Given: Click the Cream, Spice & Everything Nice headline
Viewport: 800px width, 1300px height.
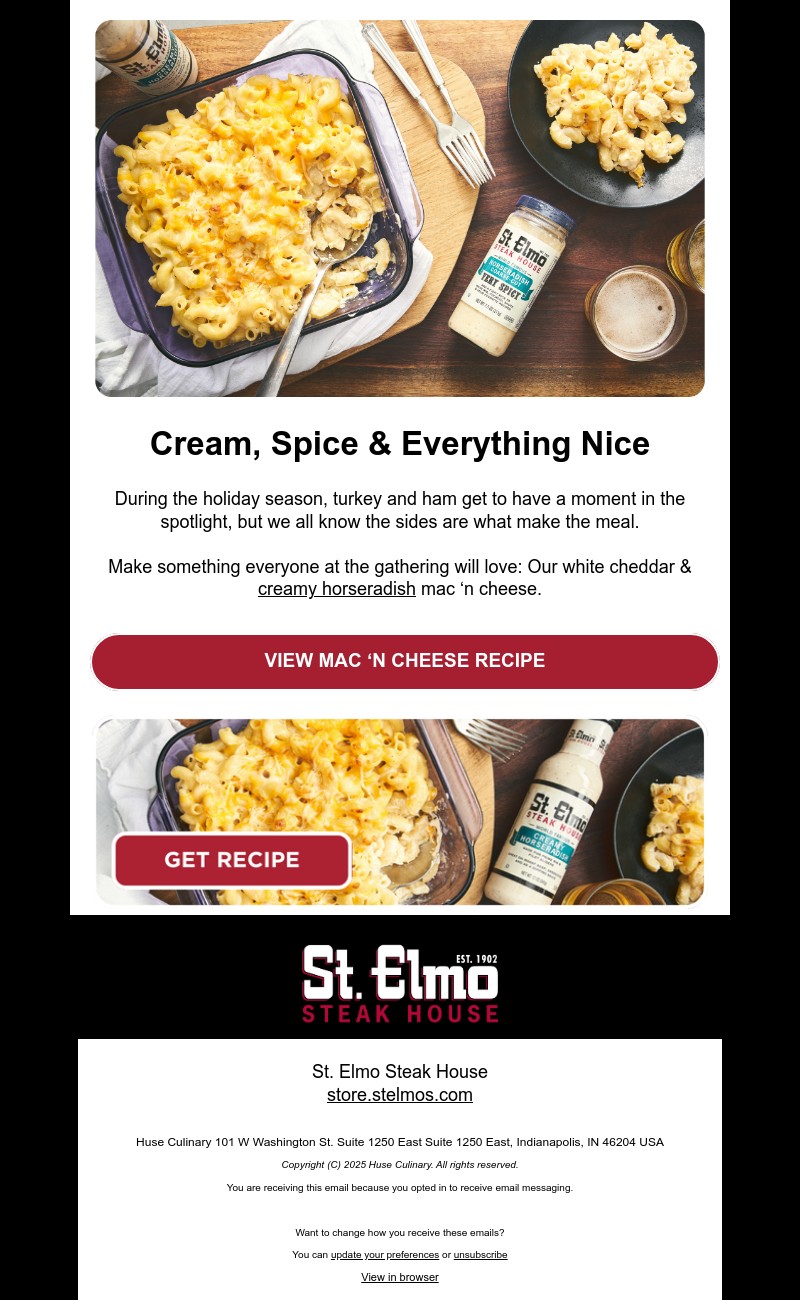Looking at the screenshot, I should point(400,443).
